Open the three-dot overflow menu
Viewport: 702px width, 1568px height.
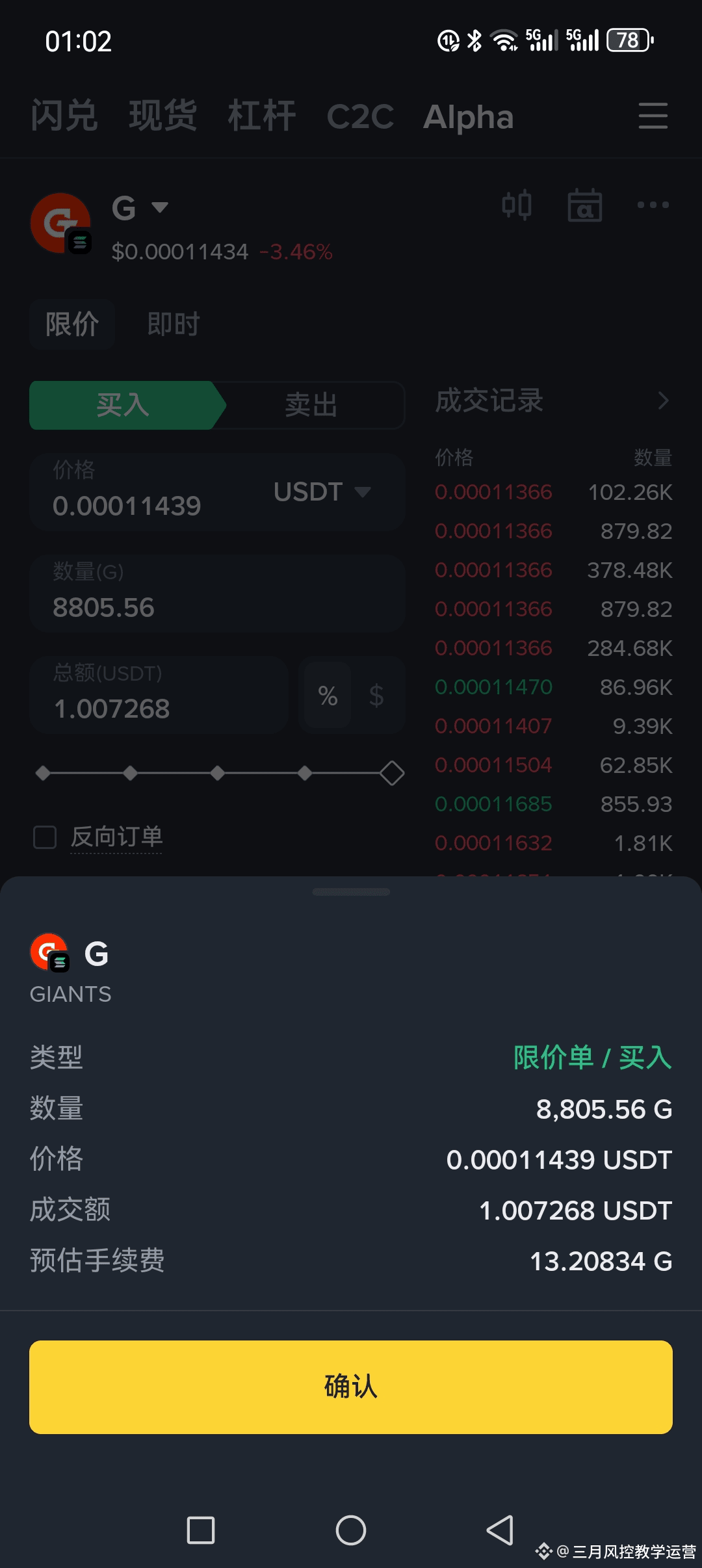(x=653, y=205)
